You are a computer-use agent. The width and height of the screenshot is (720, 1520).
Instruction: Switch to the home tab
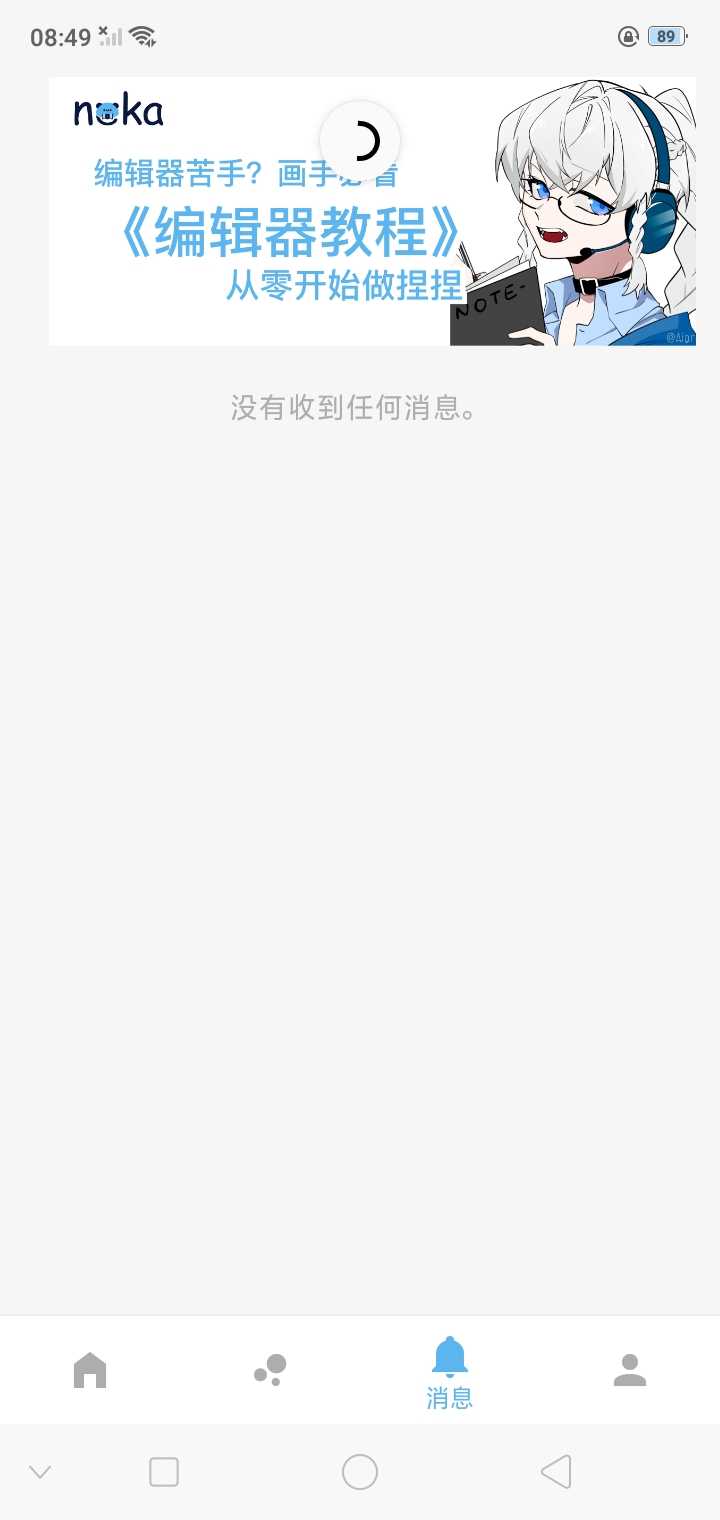[90, 1369]
